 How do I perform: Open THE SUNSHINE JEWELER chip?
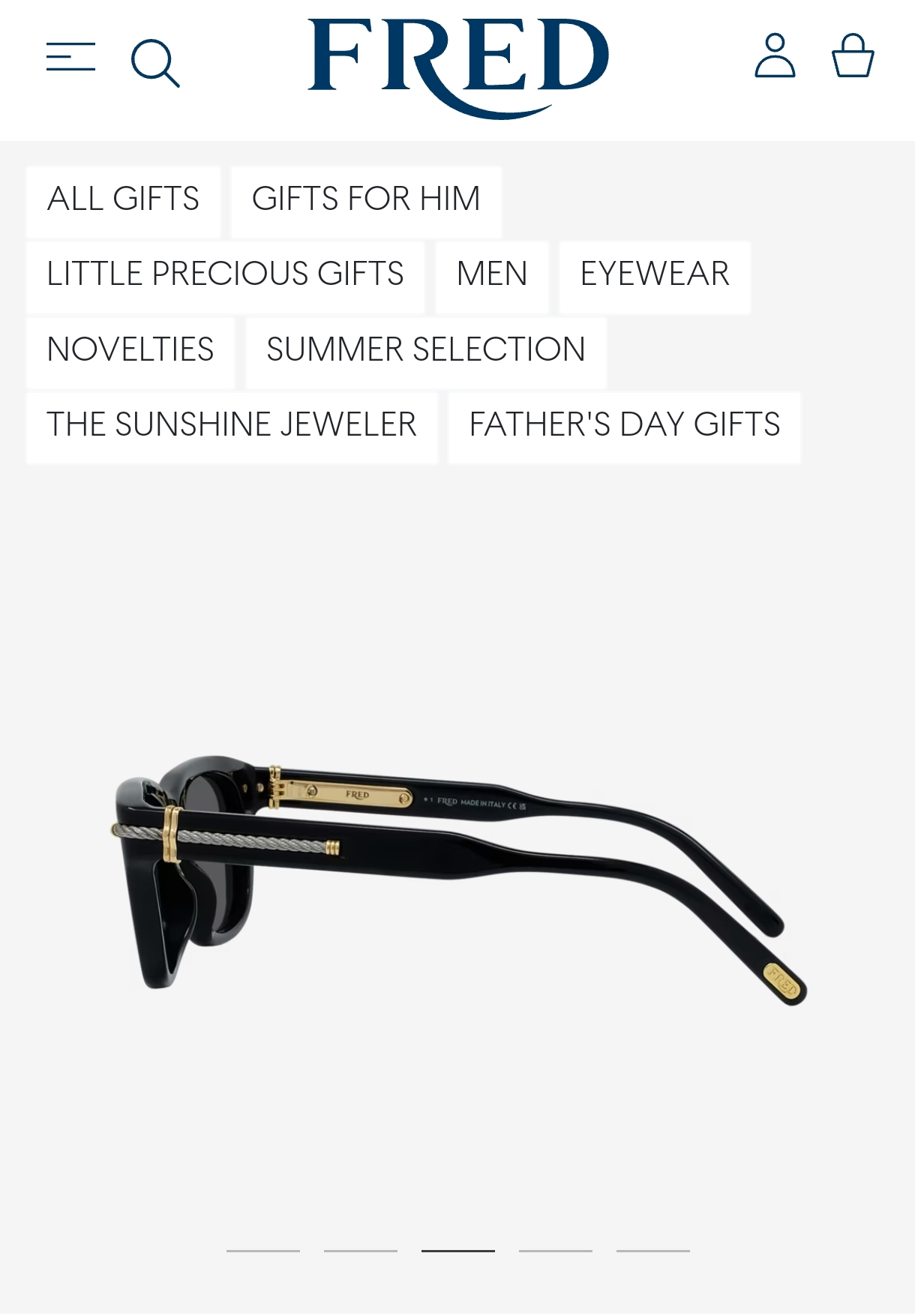point(232,426)
